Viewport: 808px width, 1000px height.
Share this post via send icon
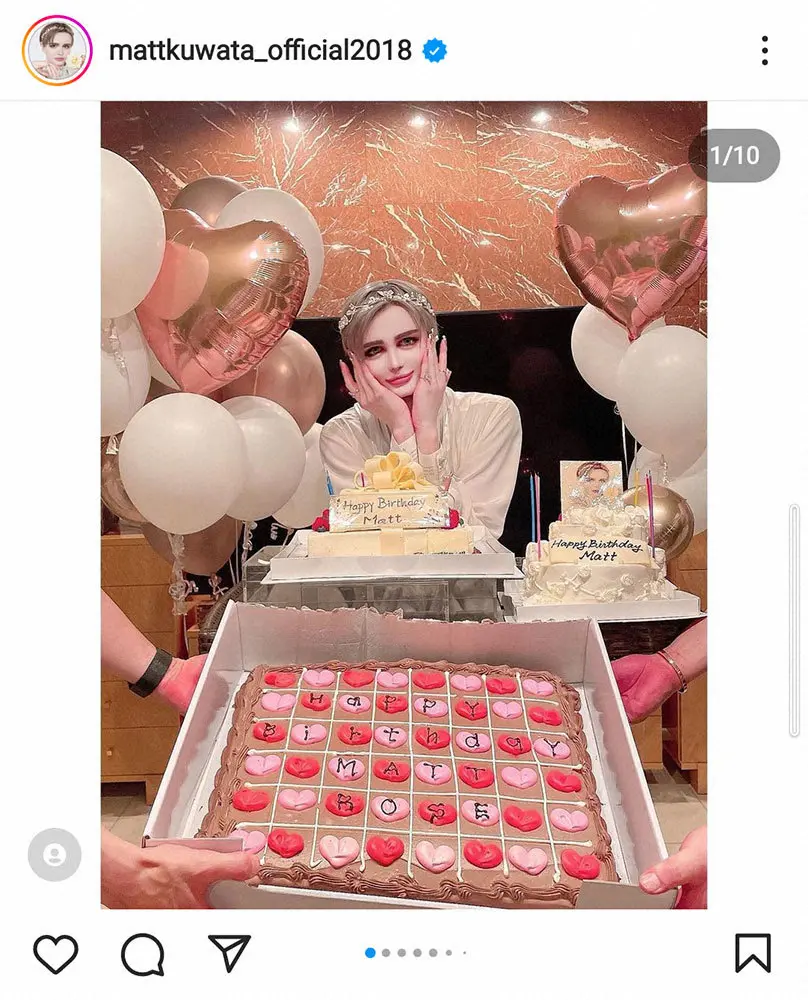(229, 953)
